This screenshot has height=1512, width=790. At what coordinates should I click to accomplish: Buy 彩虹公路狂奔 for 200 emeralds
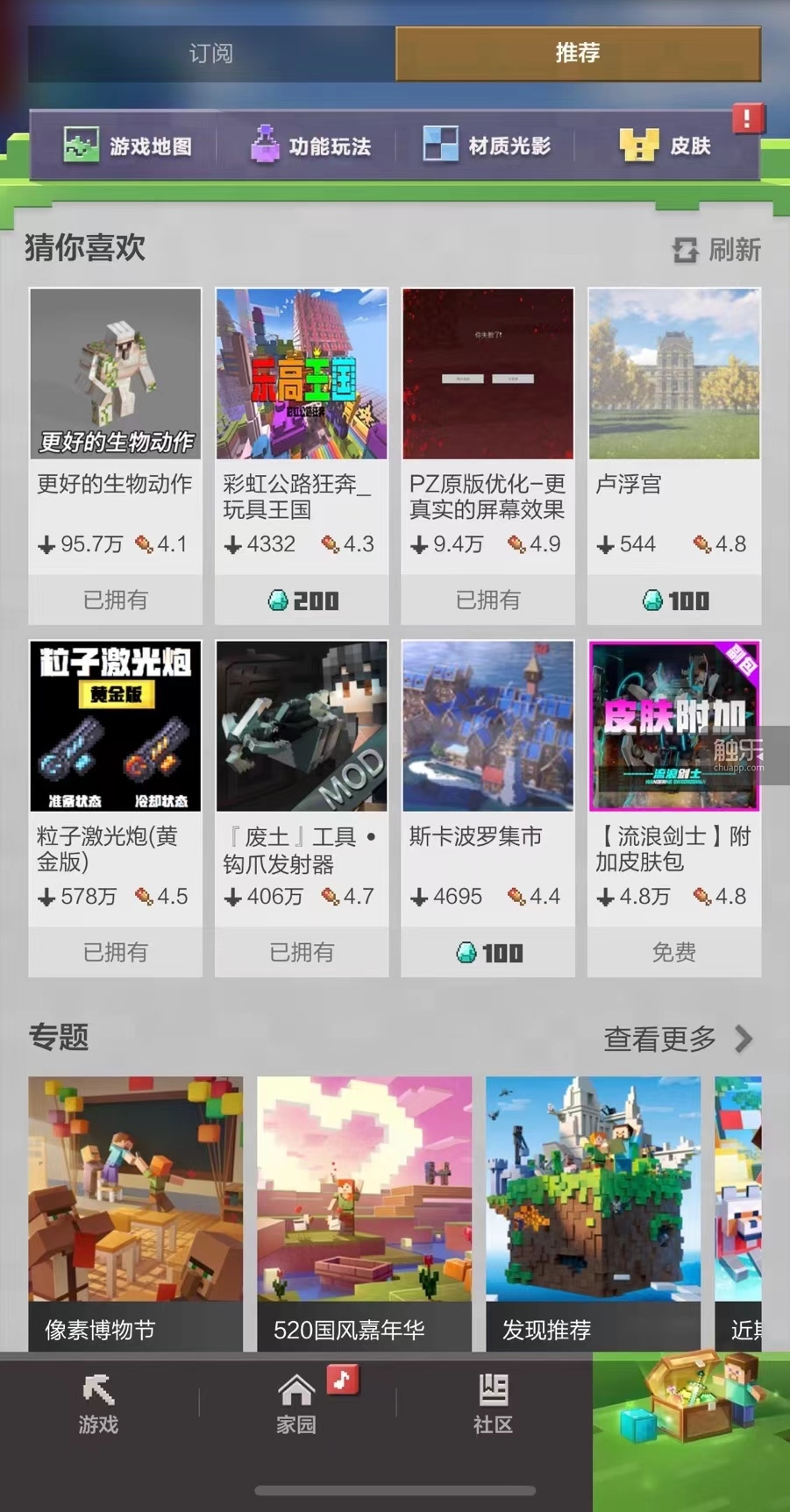pos(302,600)
